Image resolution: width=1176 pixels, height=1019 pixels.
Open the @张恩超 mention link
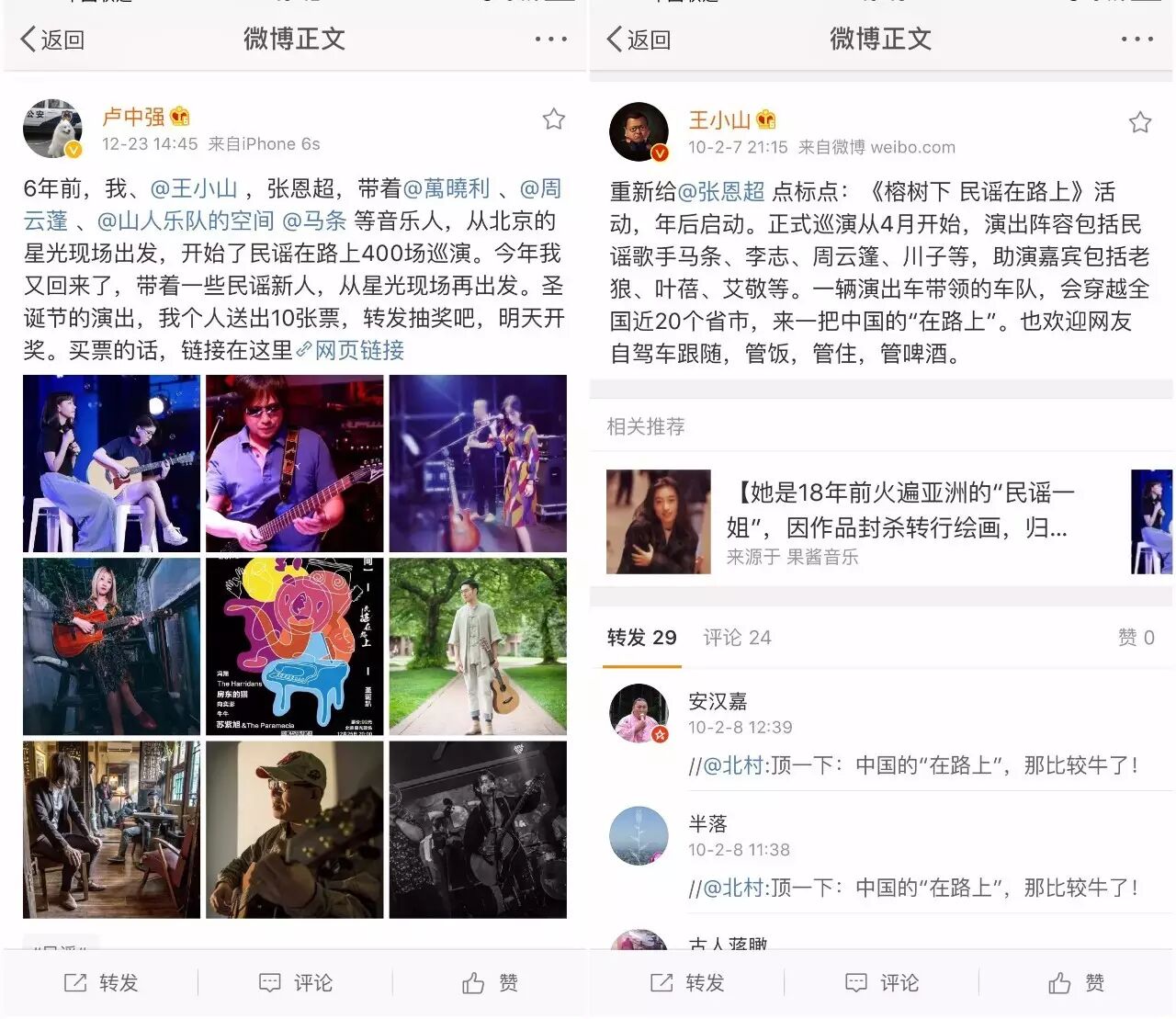(x=720, y=192)
